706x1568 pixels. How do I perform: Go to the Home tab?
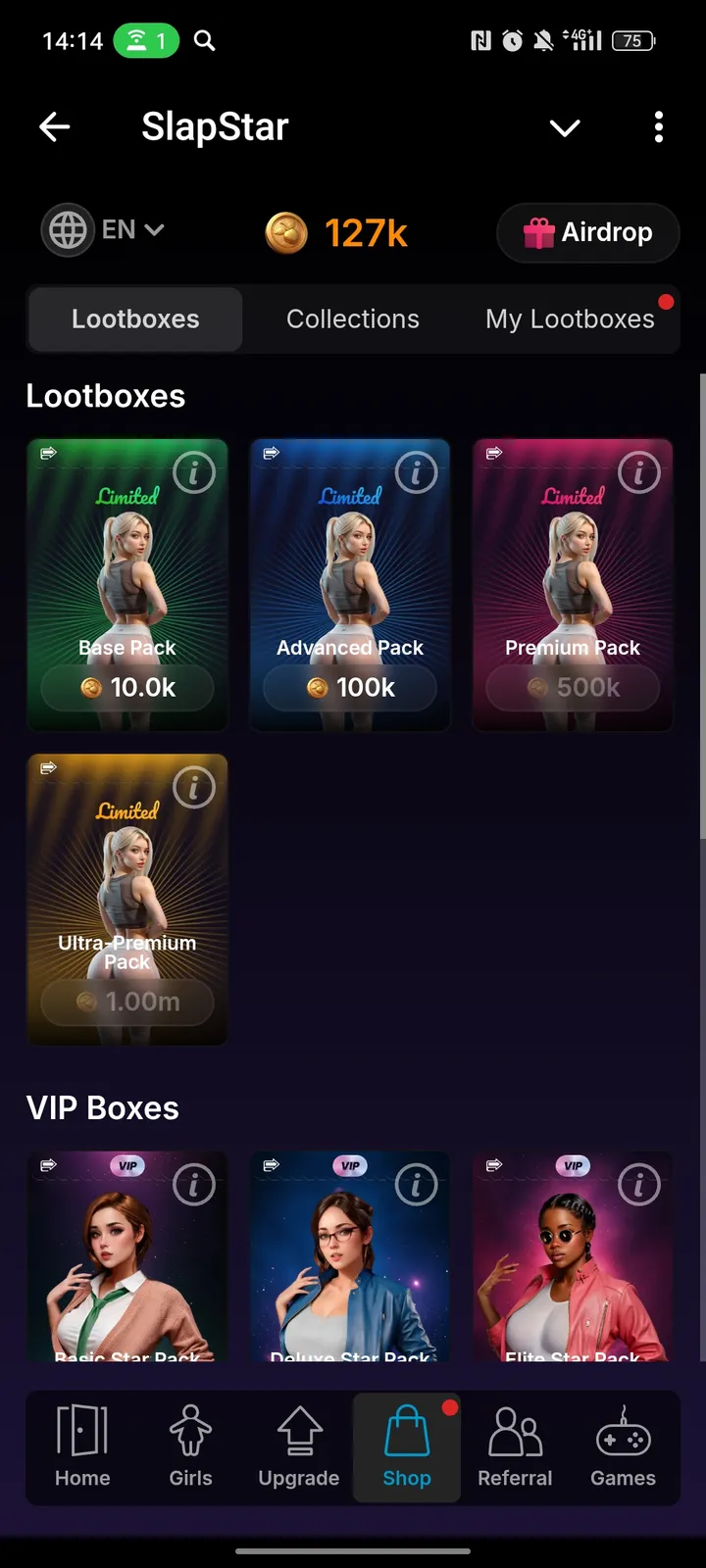point(82,1446)
